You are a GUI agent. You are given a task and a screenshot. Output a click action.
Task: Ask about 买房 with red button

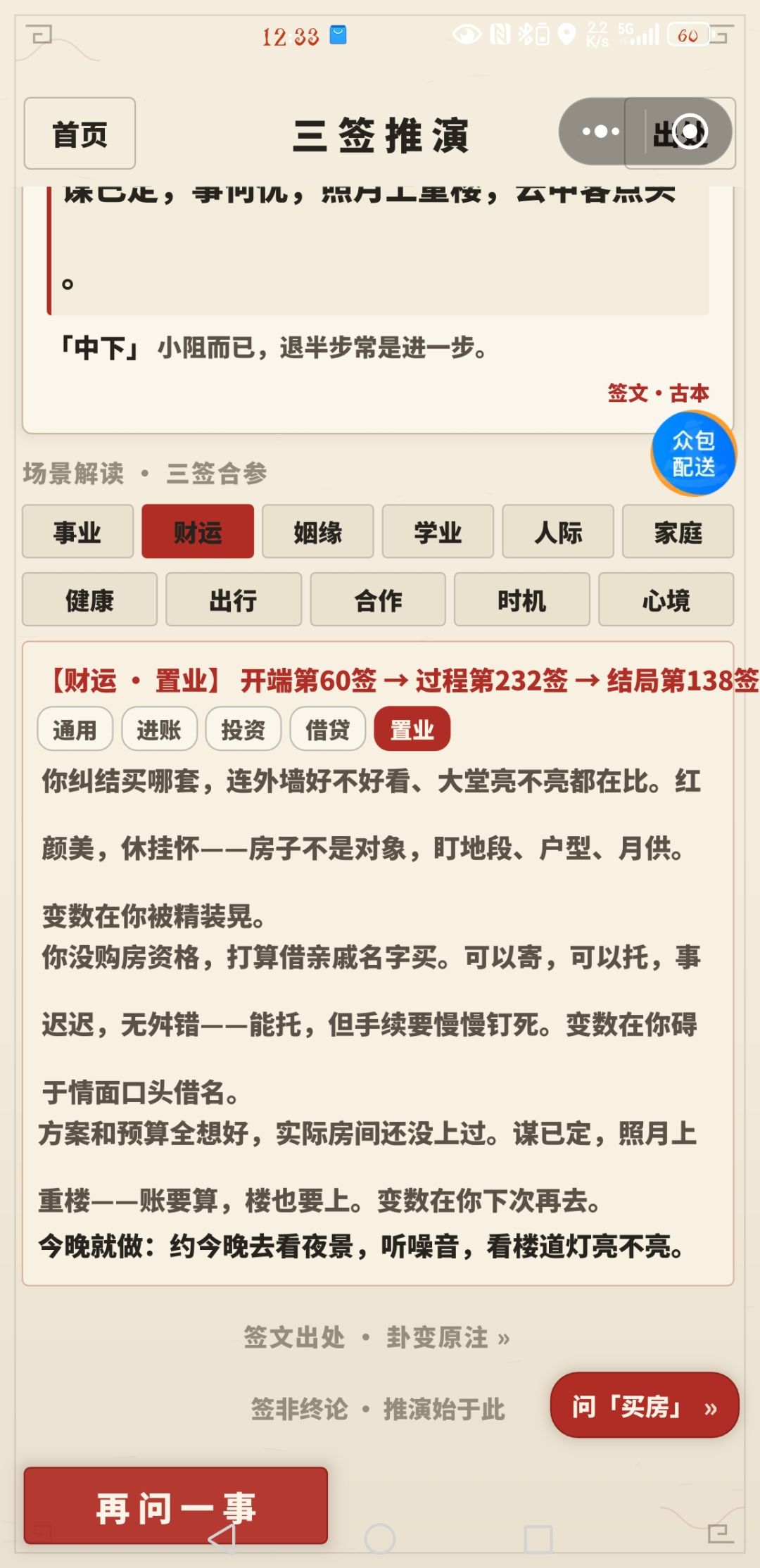click(645, 1405)
